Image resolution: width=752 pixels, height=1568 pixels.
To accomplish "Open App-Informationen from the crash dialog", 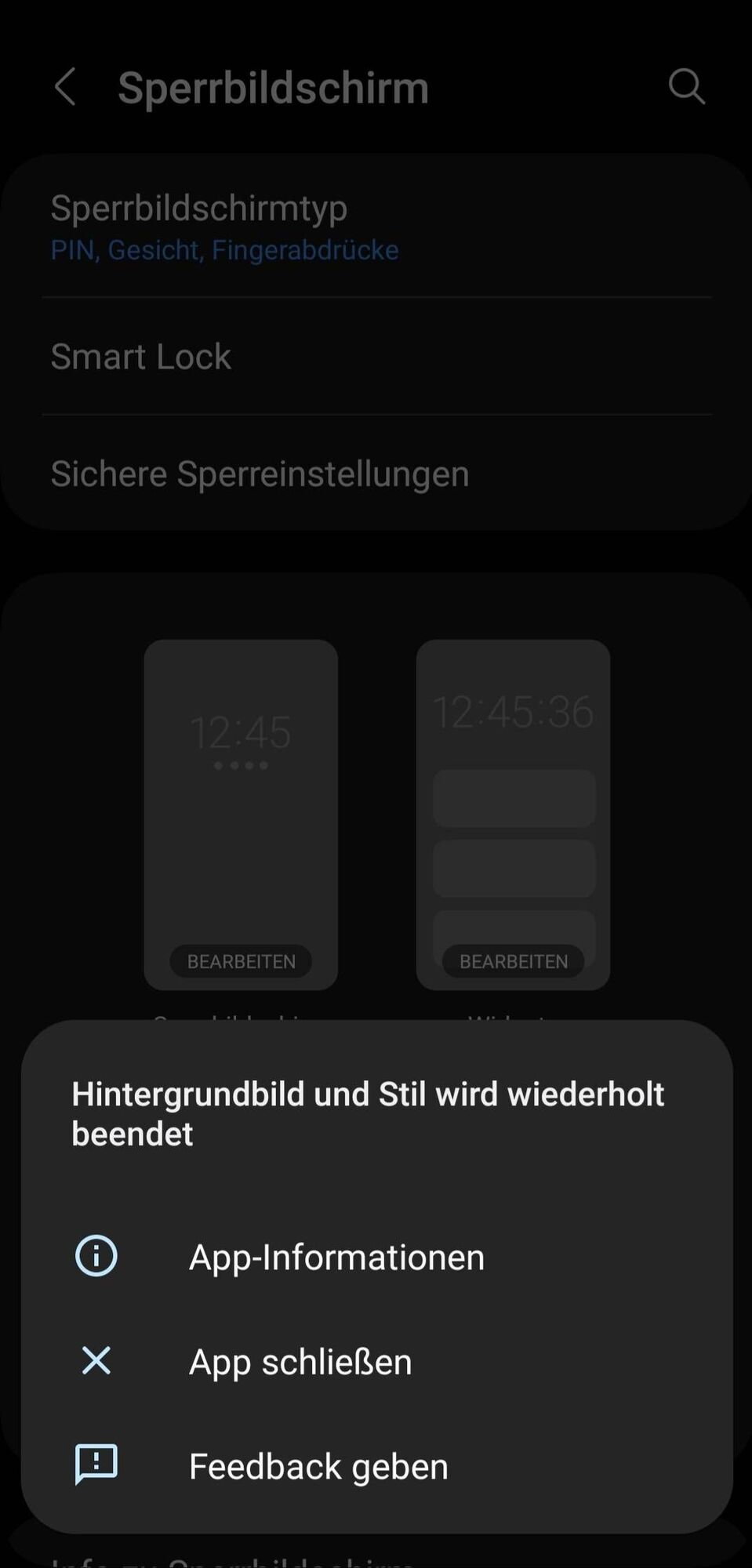I will pyautogui.click(x=336, y=1257).
